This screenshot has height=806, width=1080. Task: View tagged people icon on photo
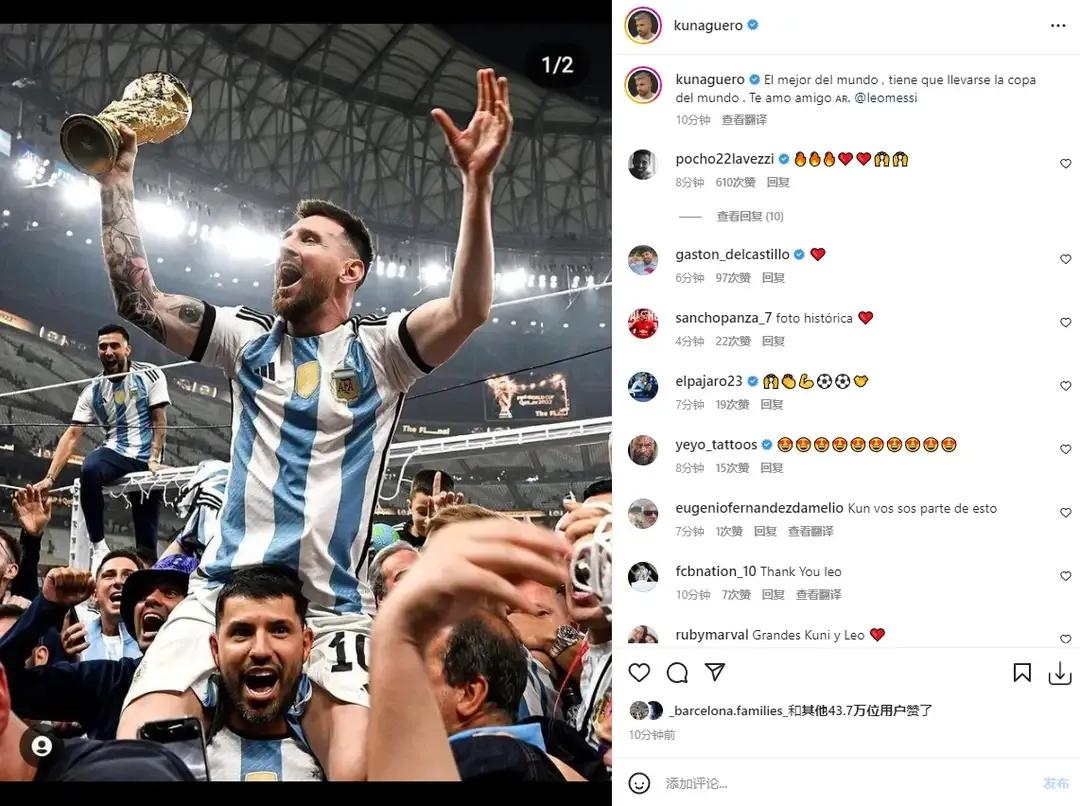point(42,746)
